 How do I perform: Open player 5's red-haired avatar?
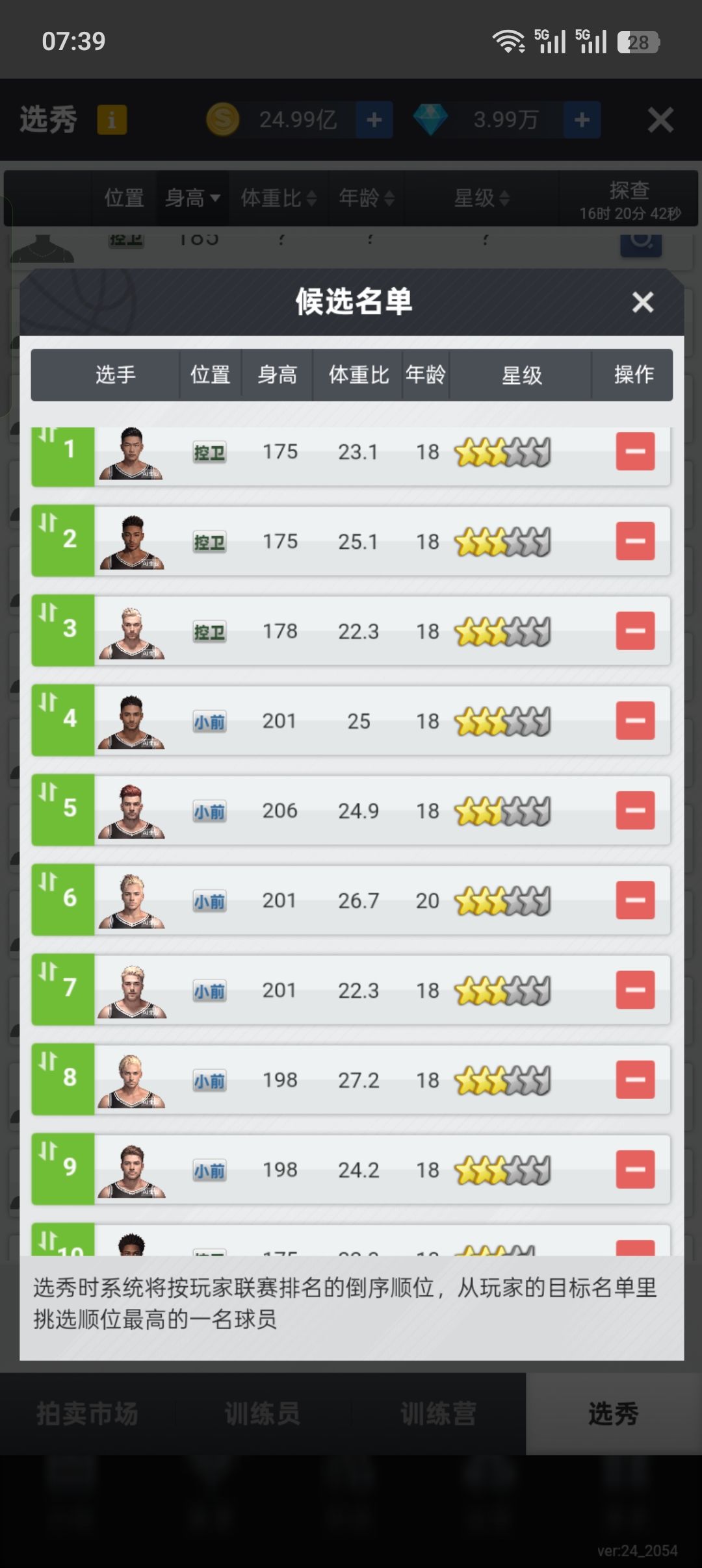point(131,811)
